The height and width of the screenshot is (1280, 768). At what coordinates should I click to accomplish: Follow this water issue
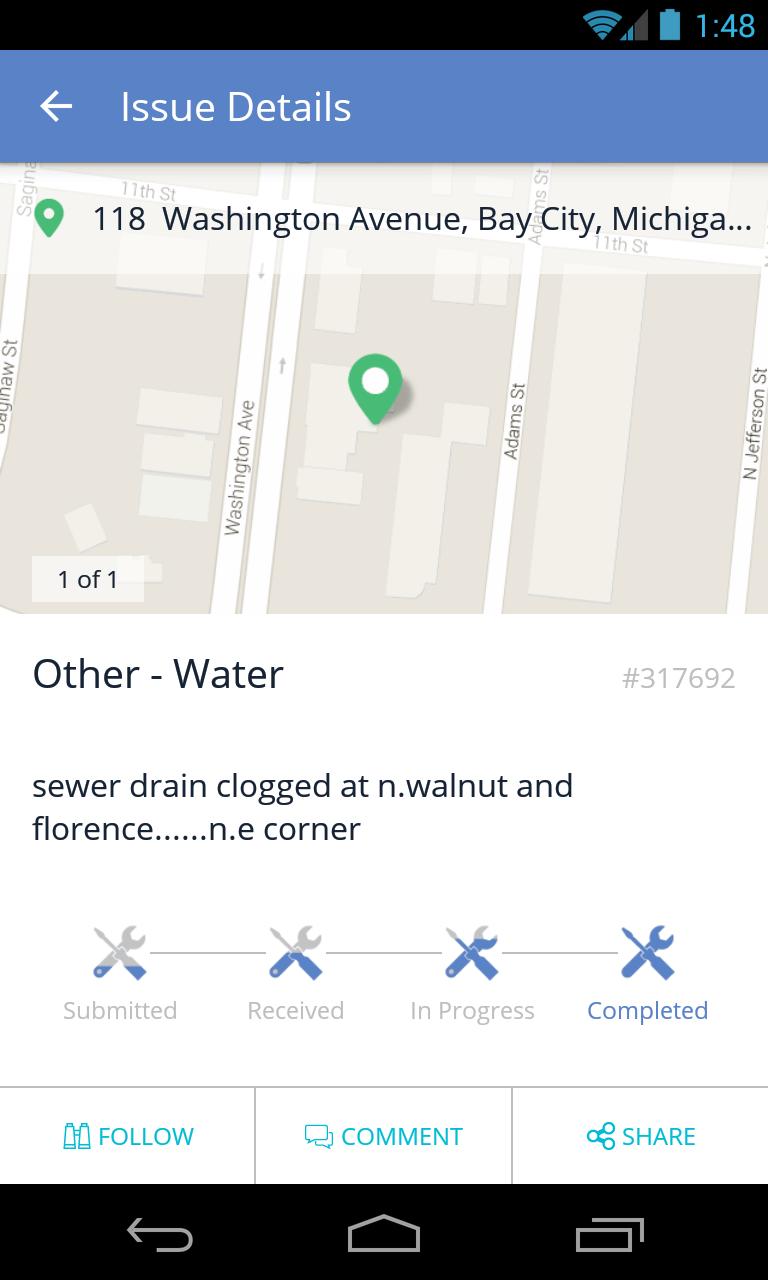(x=128, y=1136)
